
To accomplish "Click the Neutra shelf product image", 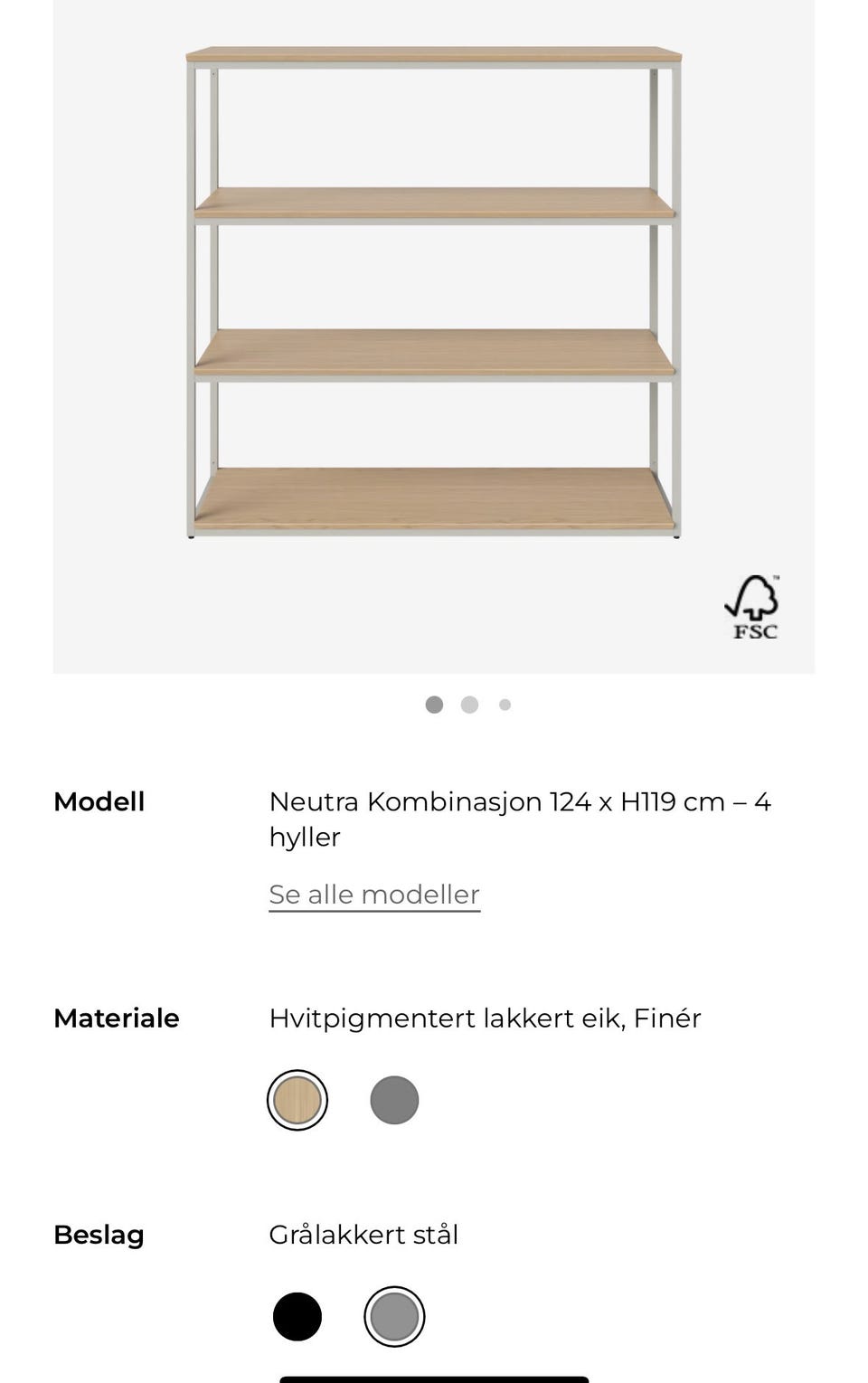I will coord(432,289).
